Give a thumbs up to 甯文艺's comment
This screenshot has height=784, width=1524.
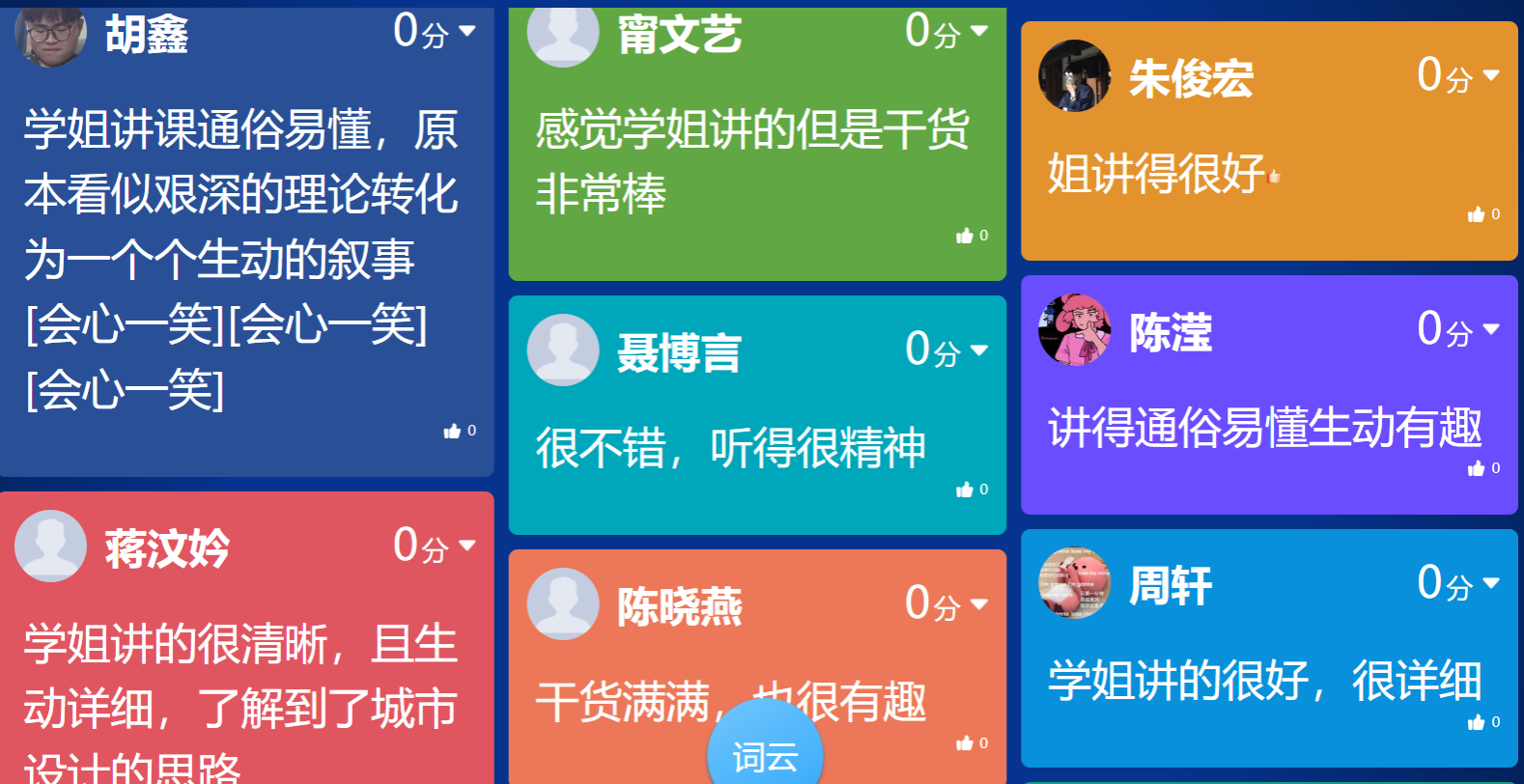pos(964,236)
